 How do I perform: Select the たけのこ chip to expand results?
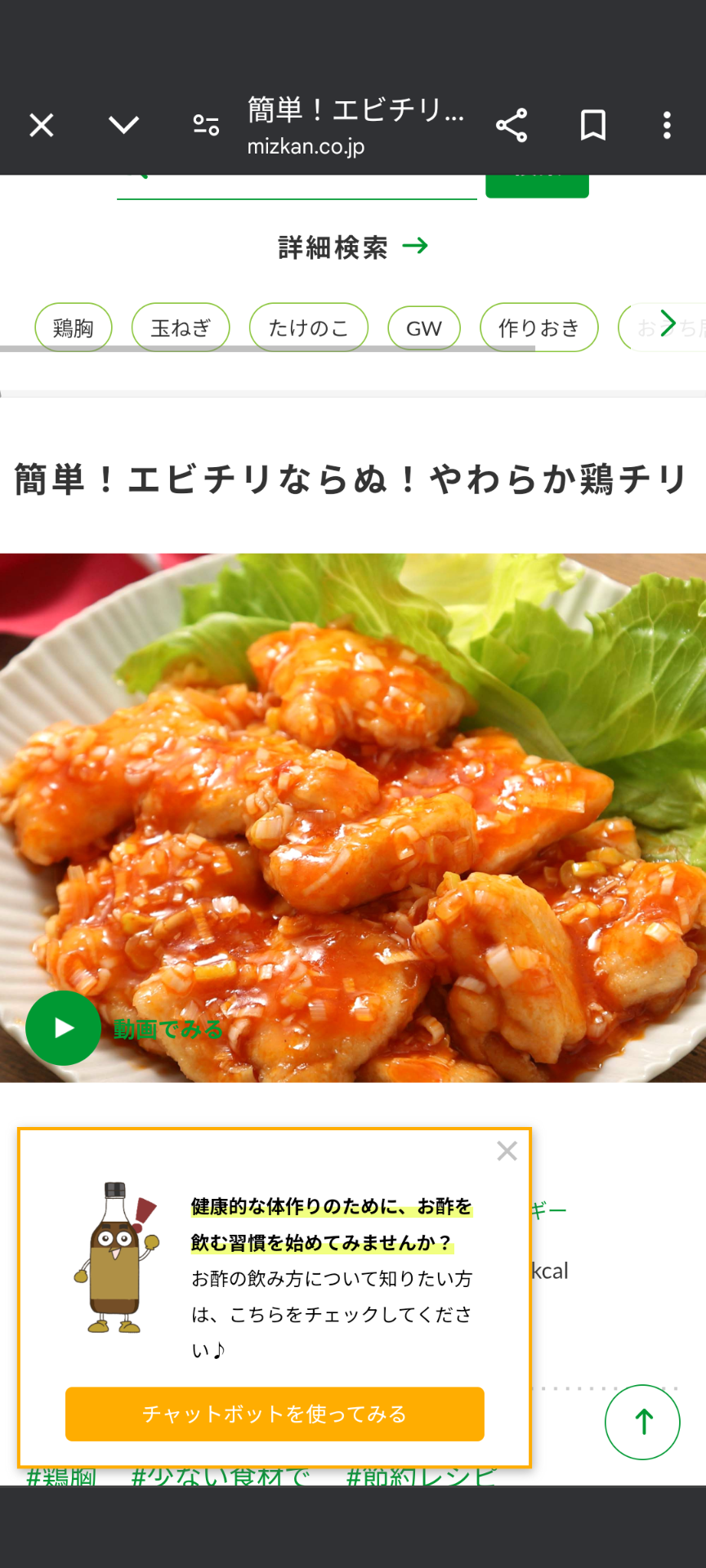click(309, 327)
